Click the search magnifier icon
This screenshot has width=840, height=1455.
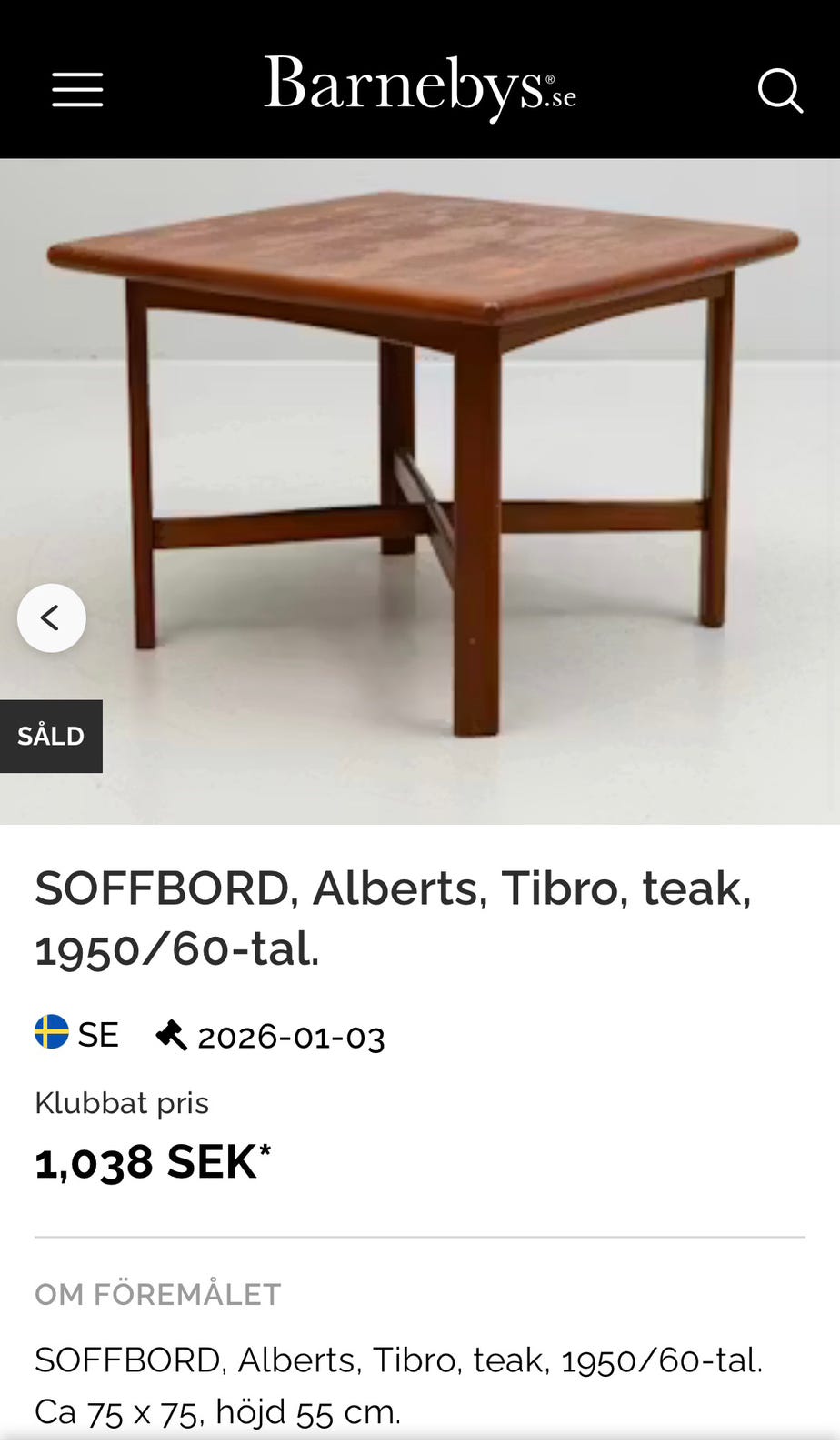tap(780, 88)
